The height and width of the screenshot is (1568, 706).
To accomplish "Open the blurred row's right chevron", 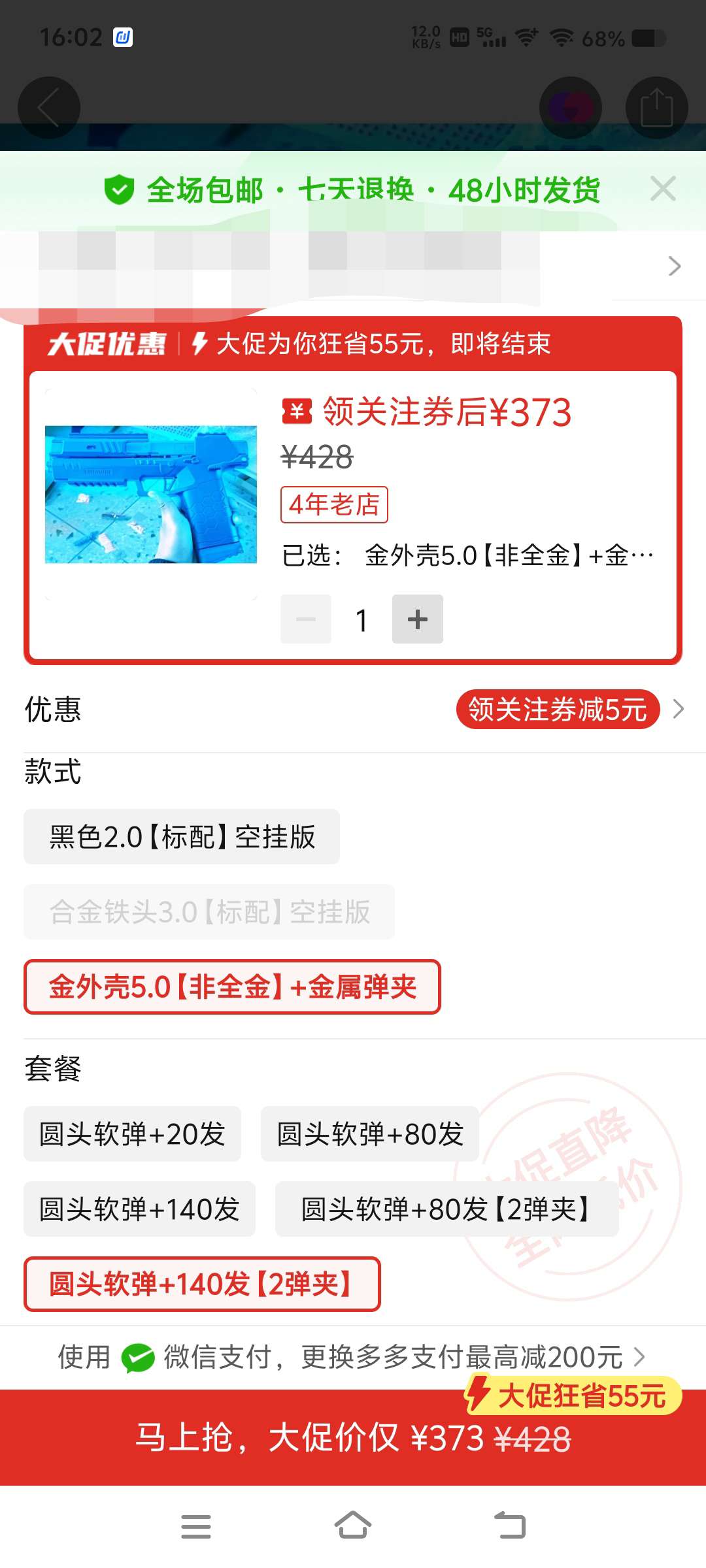I will (x=675, y=267).
